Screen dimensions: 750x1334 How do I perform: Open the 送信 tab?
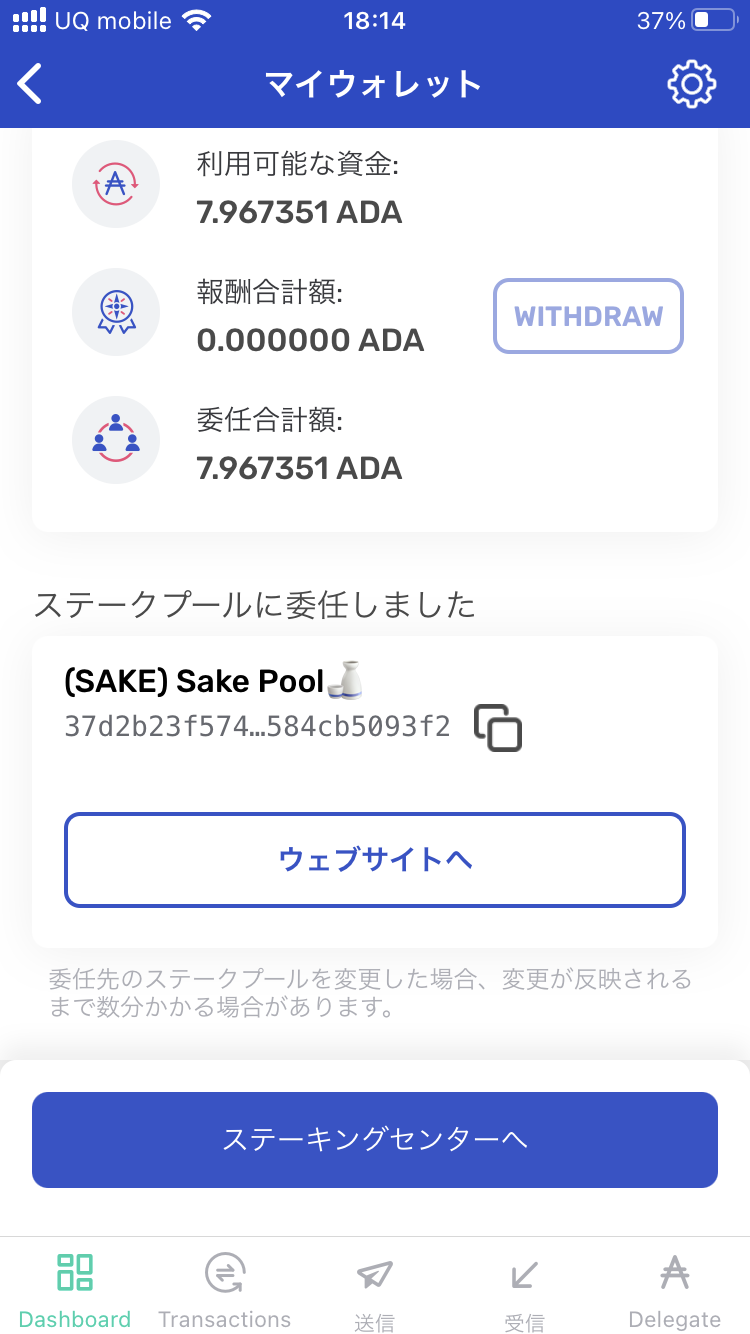tap(375, 1290)
